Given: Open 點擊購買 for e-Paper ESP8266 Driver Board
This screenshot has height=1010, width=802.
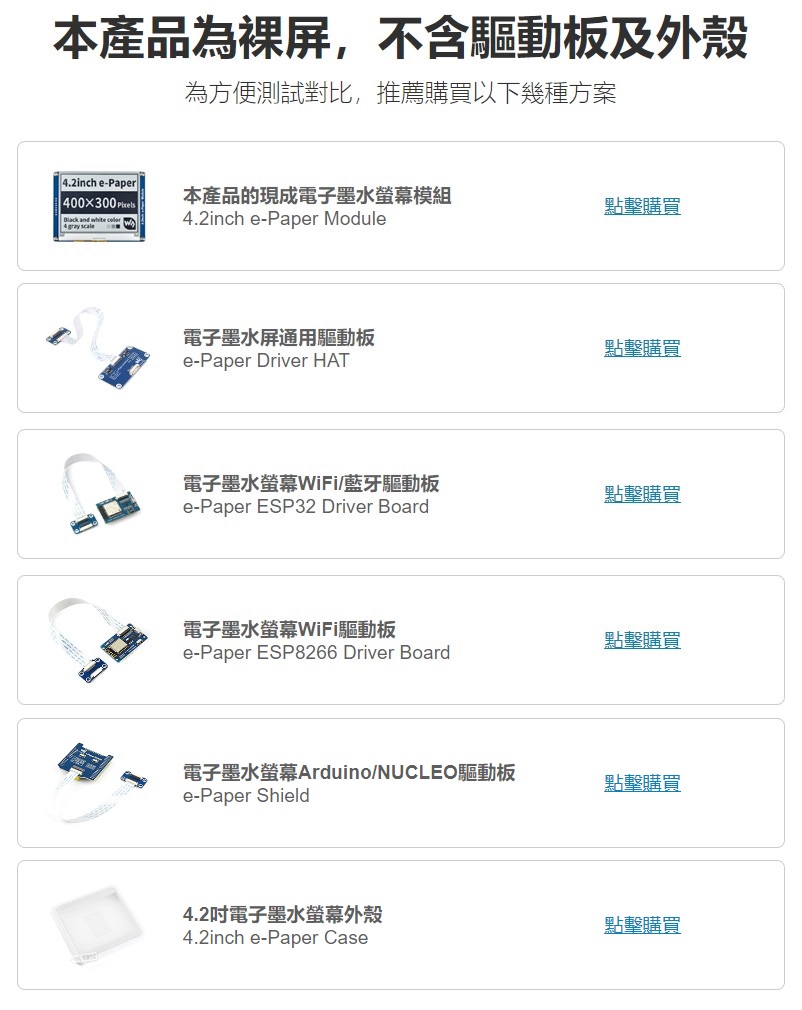Looking at the screenshot, I should coord(642,640).
